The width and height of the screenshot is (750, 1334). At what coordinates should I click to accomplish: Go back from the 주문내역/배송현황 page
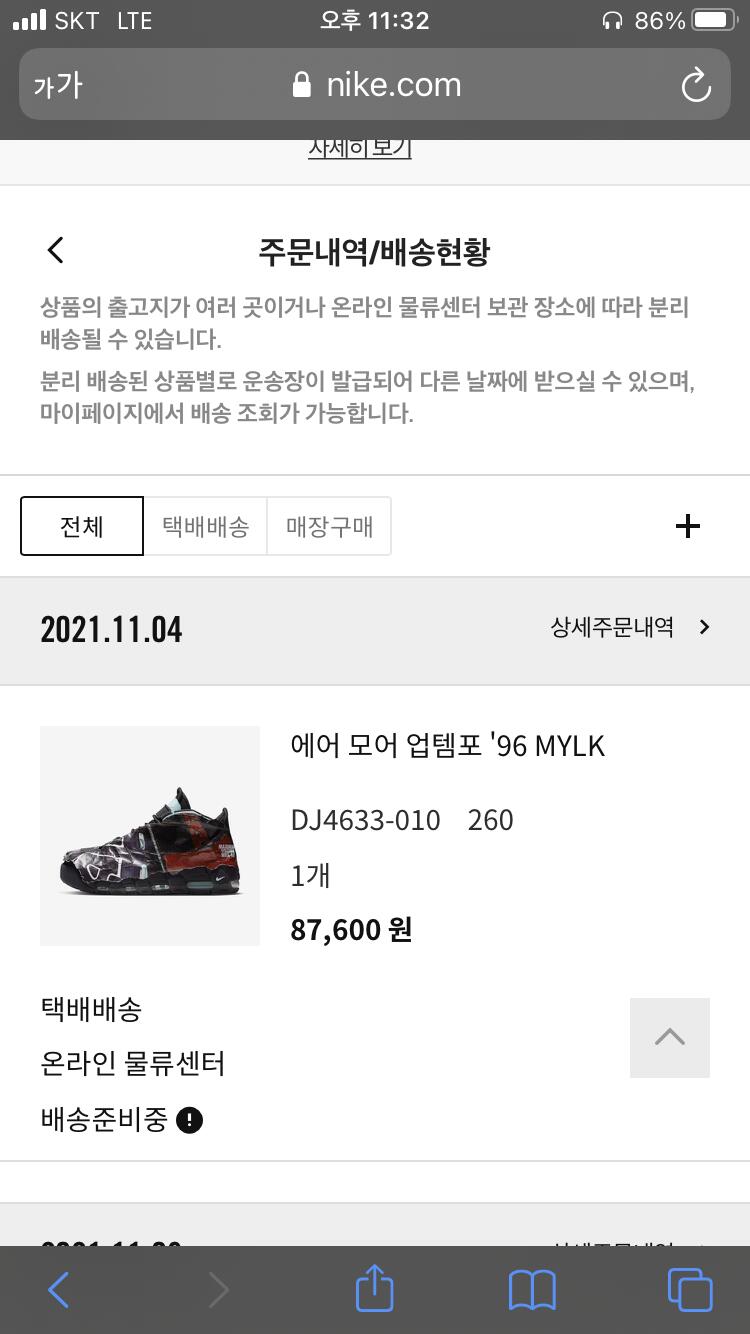tap(56, 250)
